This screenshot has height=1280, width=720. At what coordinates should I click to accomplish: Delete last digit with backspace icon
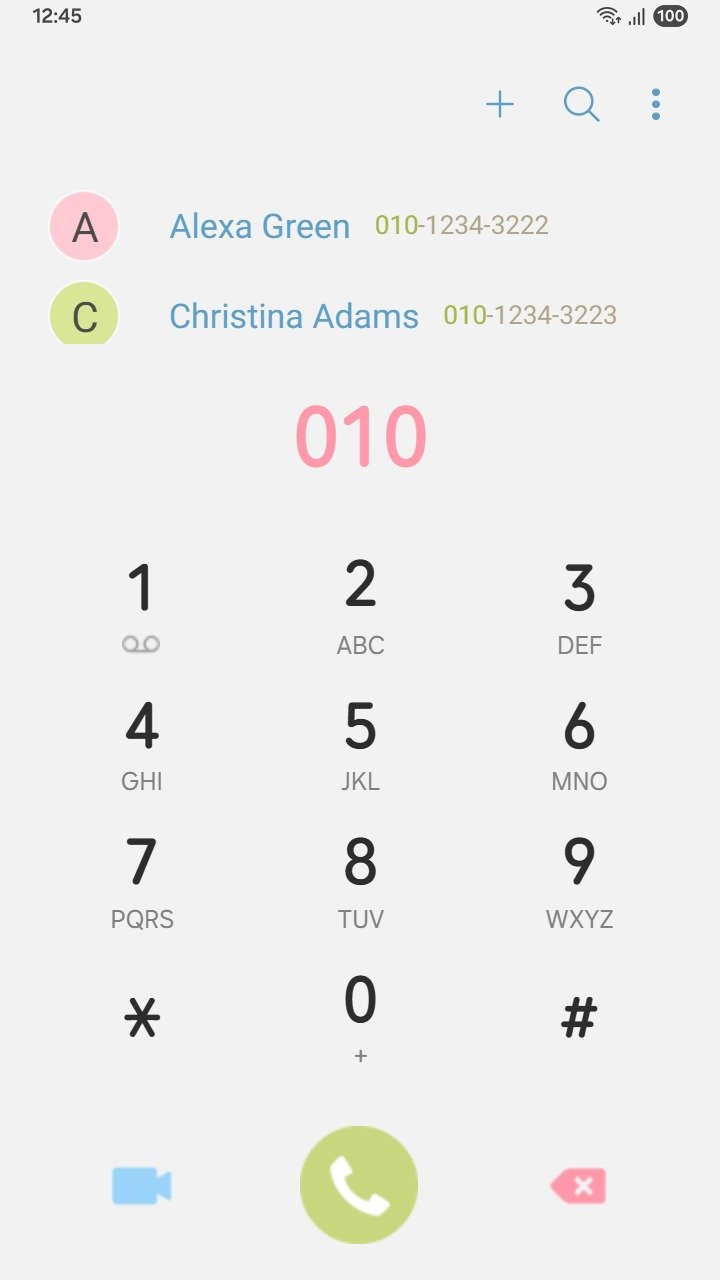[x=578, y=1186]
